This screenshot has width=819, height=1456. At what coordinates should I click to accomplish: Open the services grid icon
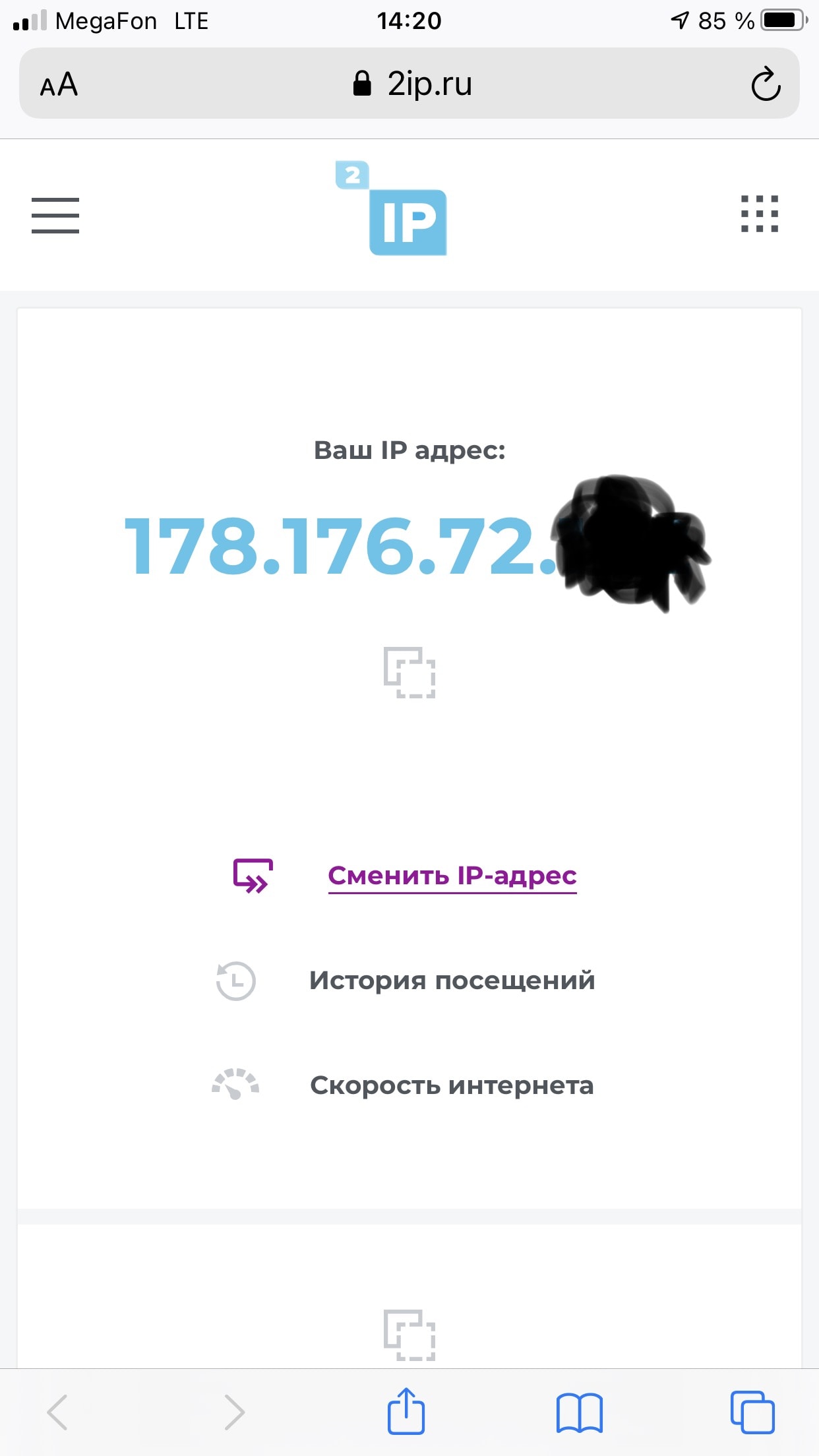[x=760, y=214]
